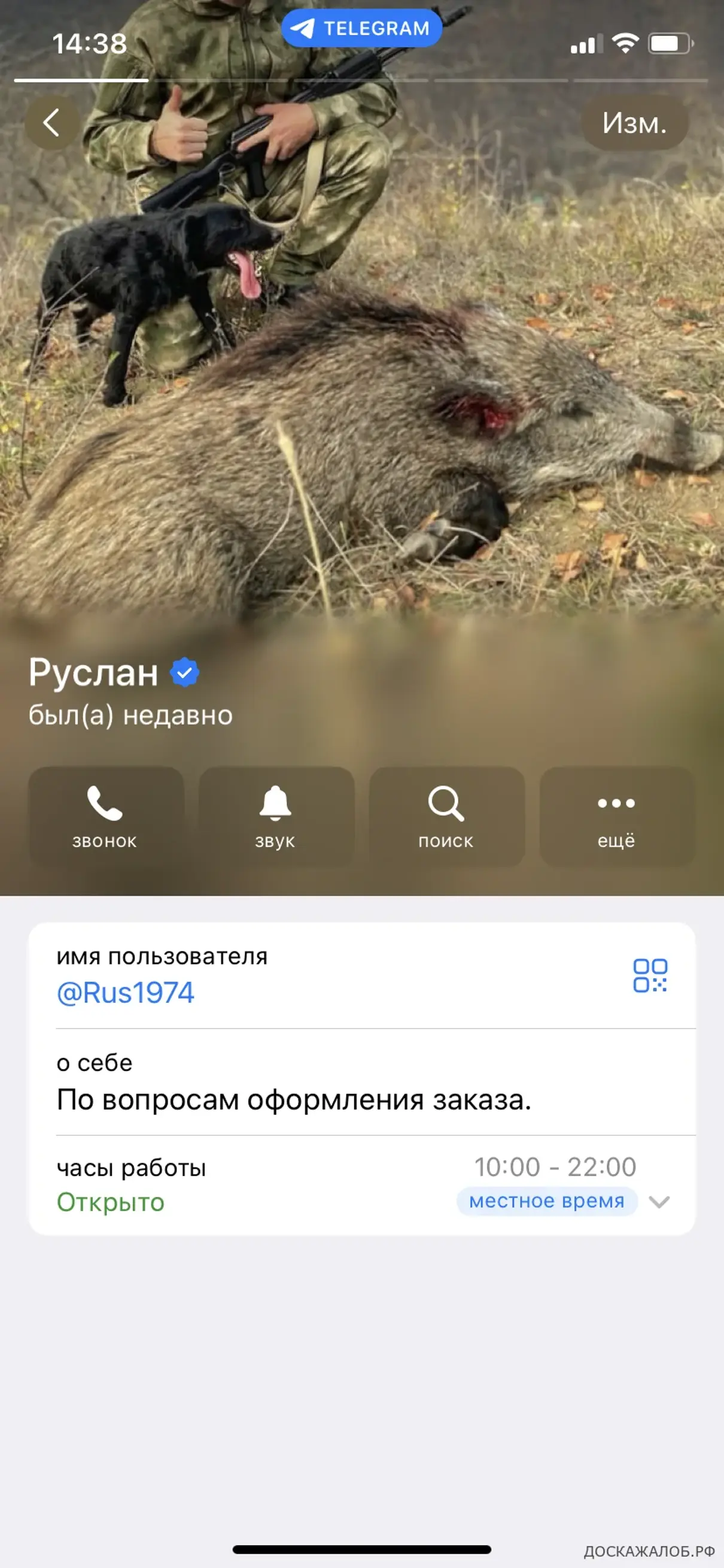Viewport: 724px width, 1568px height.
Task: Mute notifications via звук button
Action: click(x=276, y=816)
